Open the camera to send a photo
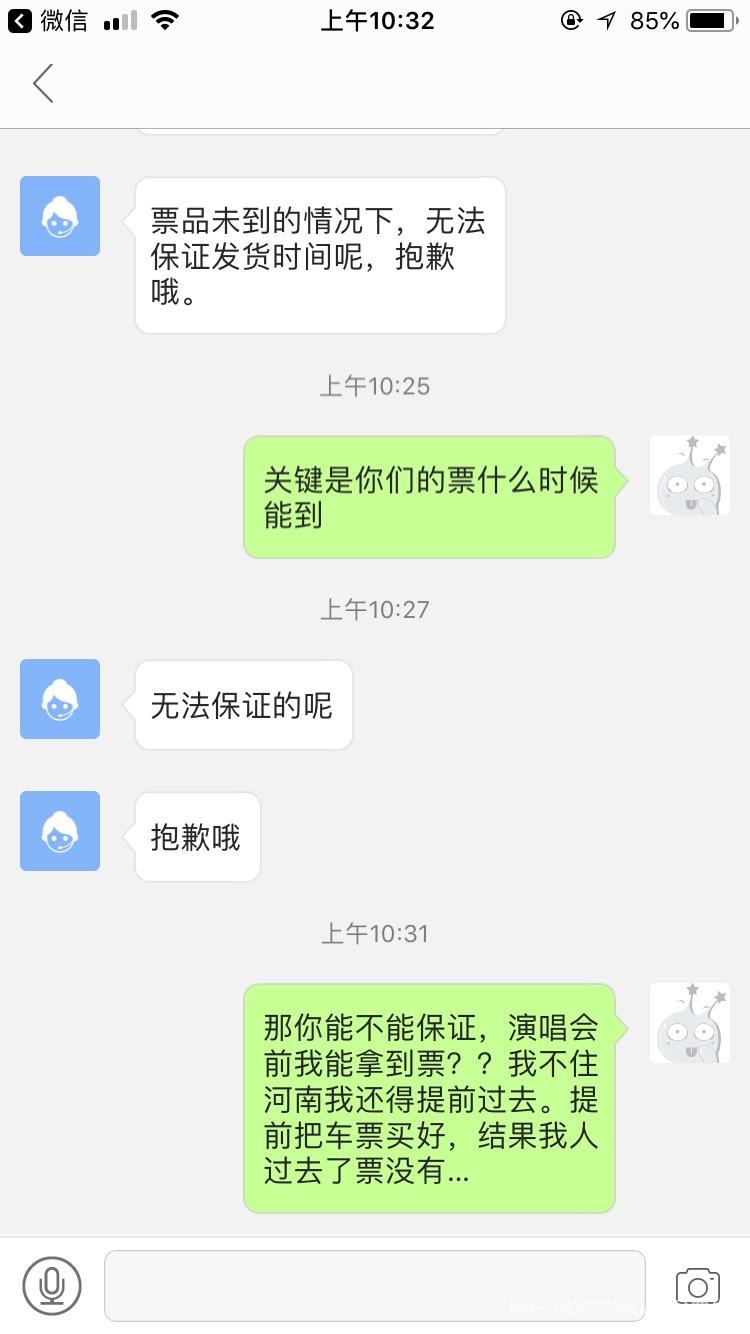This screenshot has height=1334, width=750. [x=697, y=1285]
